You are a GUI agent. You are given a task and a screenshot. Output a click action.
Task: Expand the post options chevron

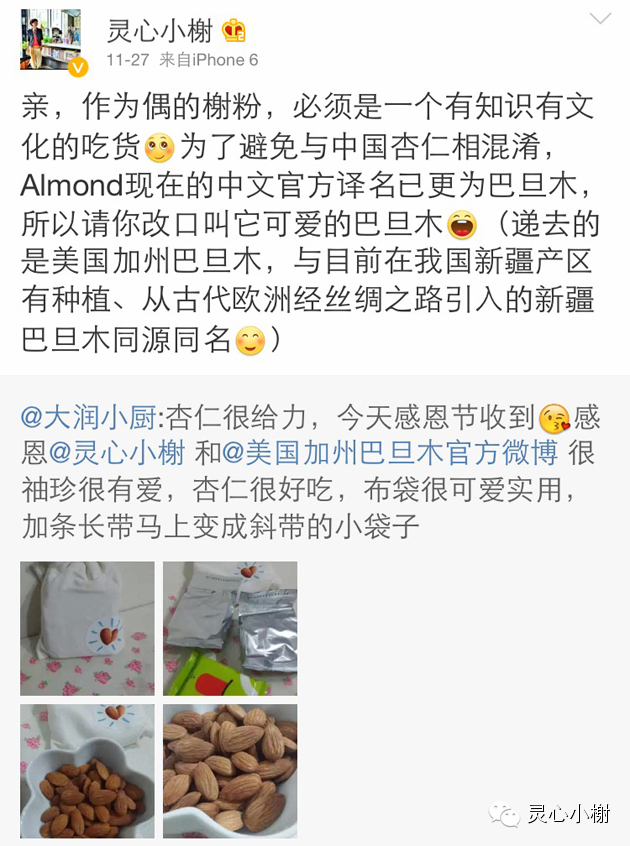coord(600,19)
